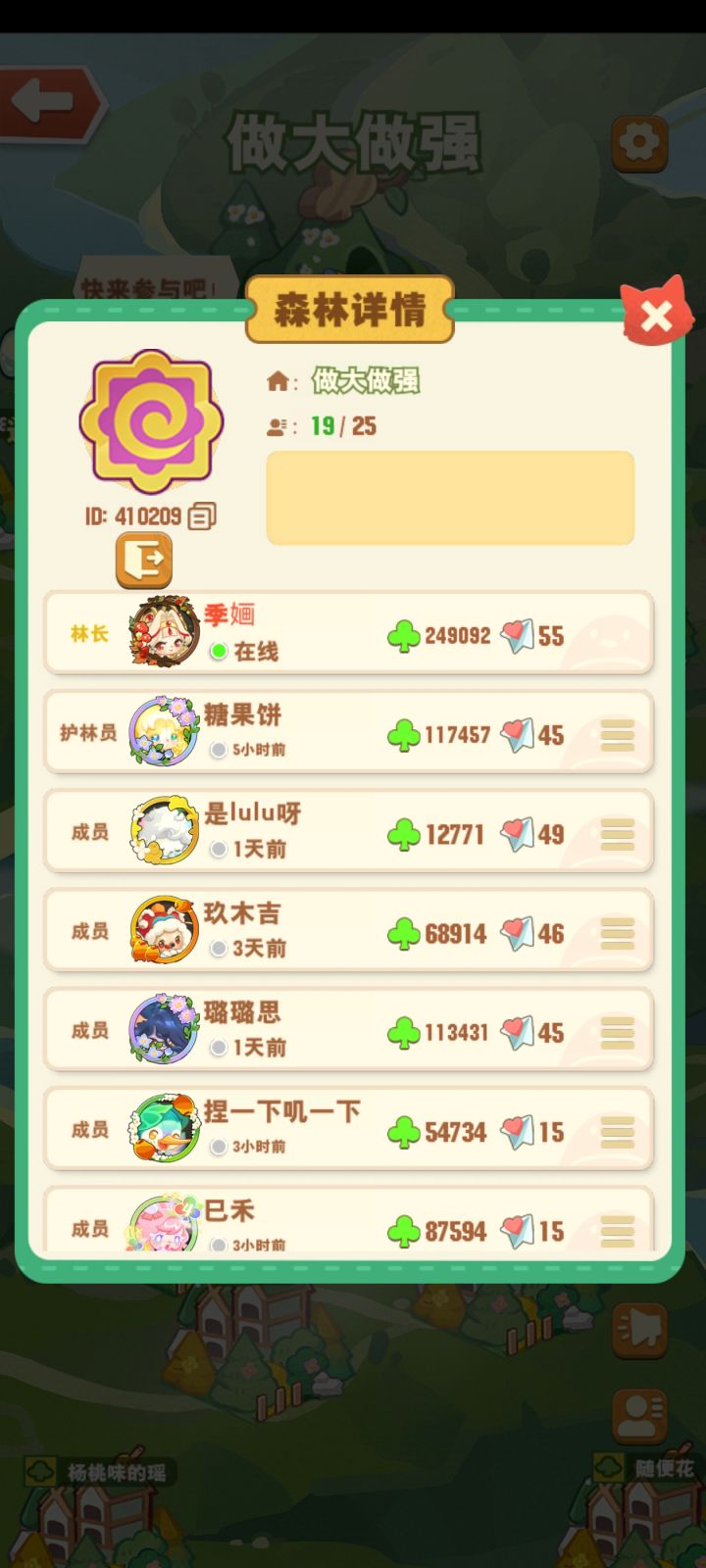Click the yellow forest description box
This screenshot has width=706, height=1568.
(450, 497)
